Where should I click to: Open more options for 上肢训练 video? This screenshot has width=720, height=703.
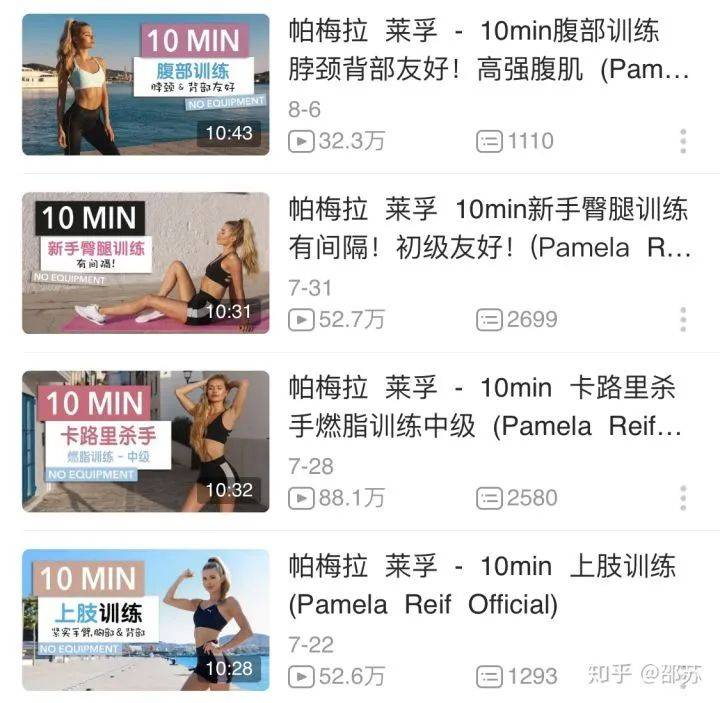[x=683, y=676]
